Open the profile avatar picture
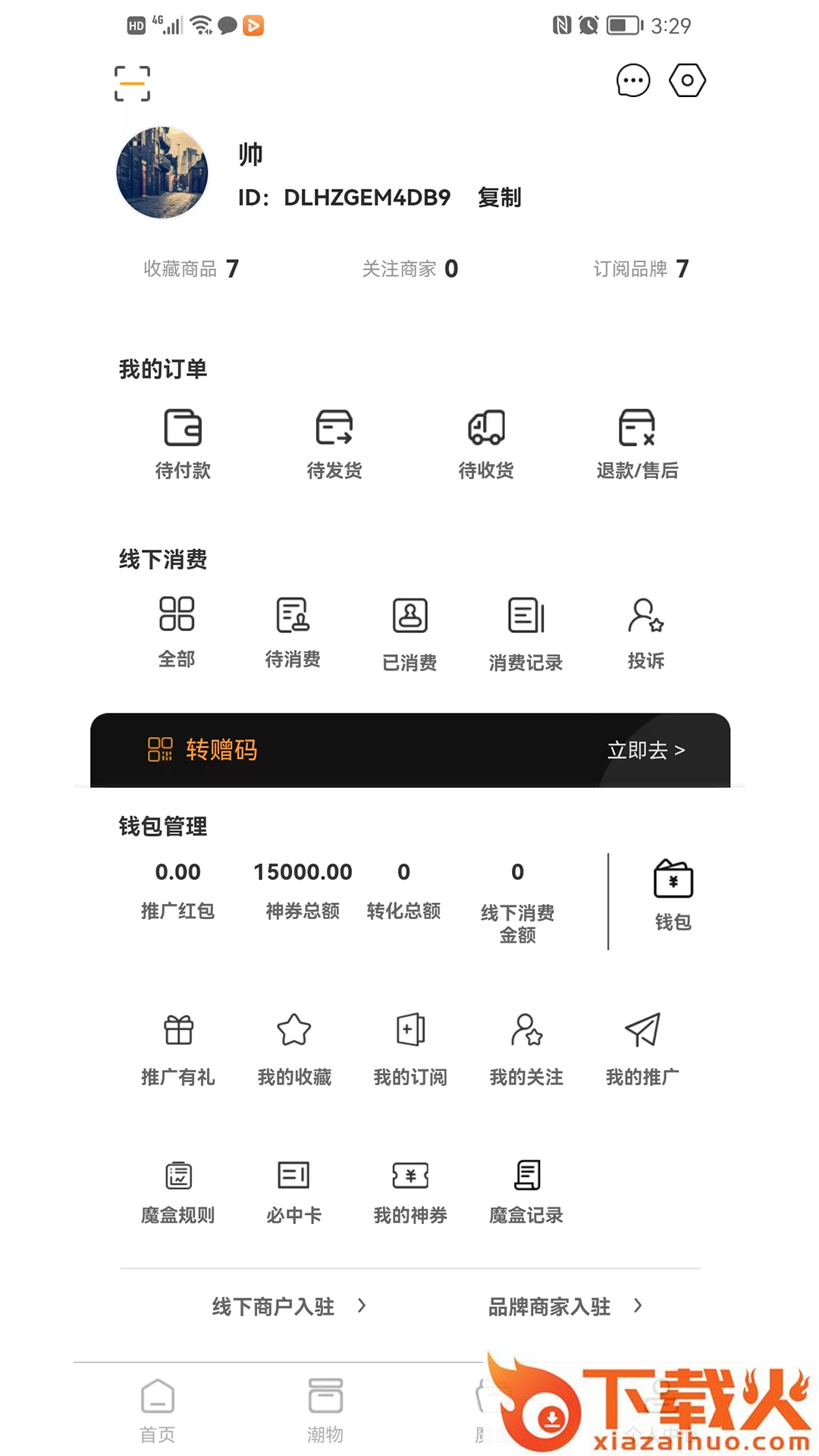 pos(162,173)
